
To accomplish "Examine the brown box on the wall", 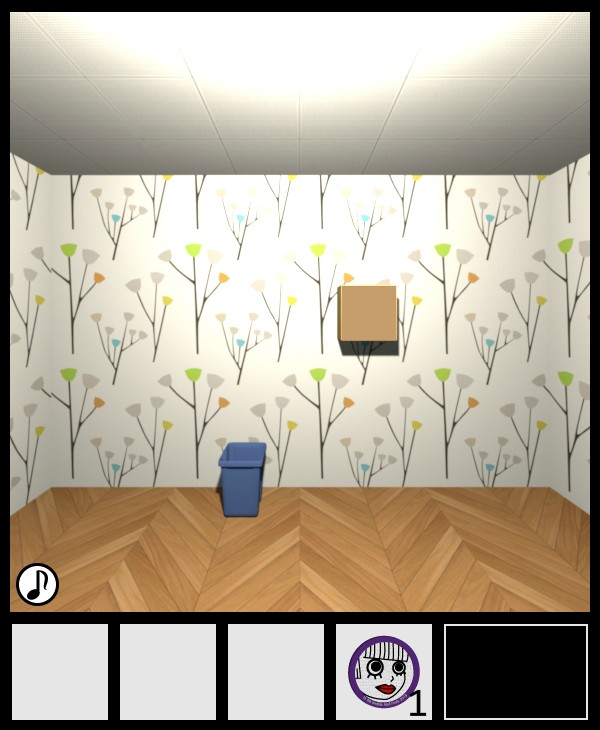I will pos(368,314).
